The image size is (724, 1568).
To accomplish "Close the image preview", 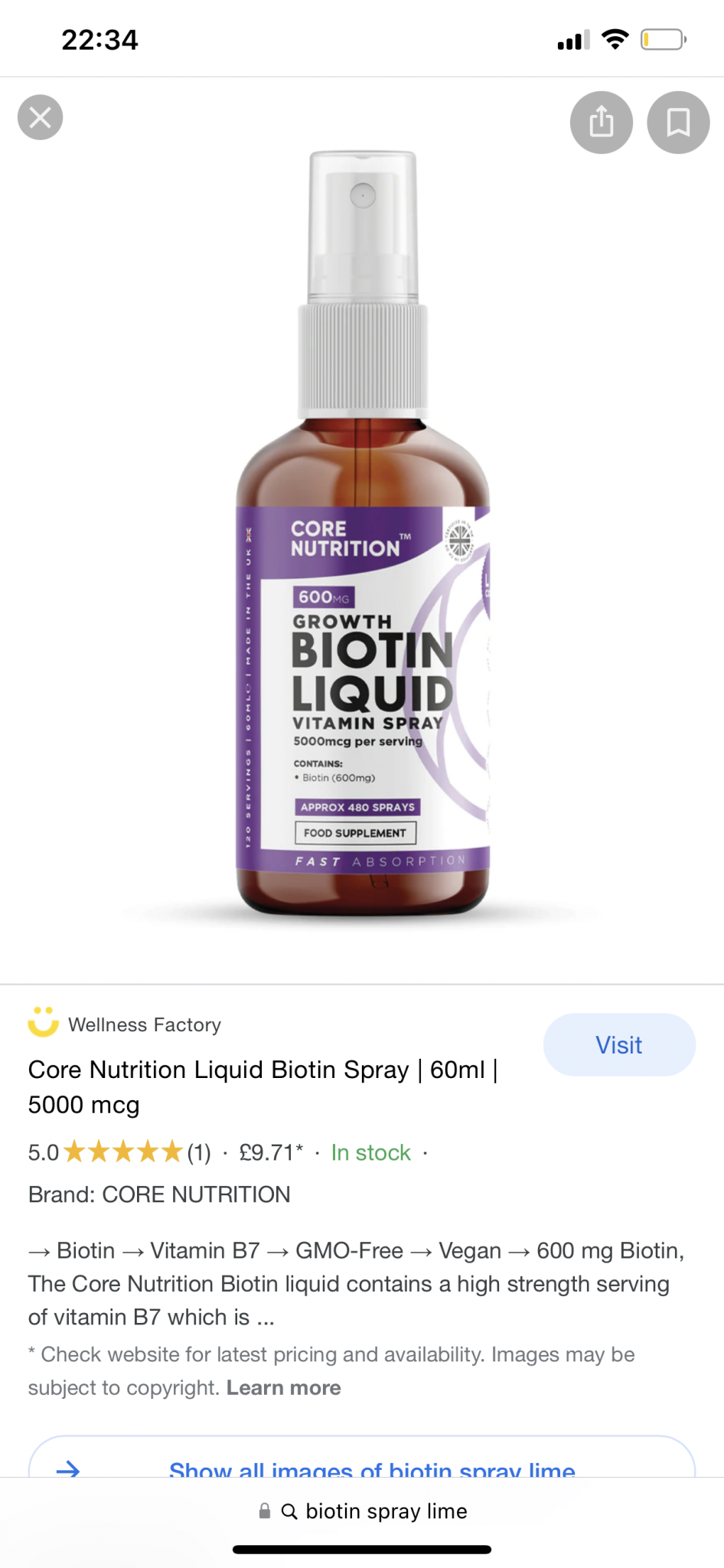I will pos(40,117).
